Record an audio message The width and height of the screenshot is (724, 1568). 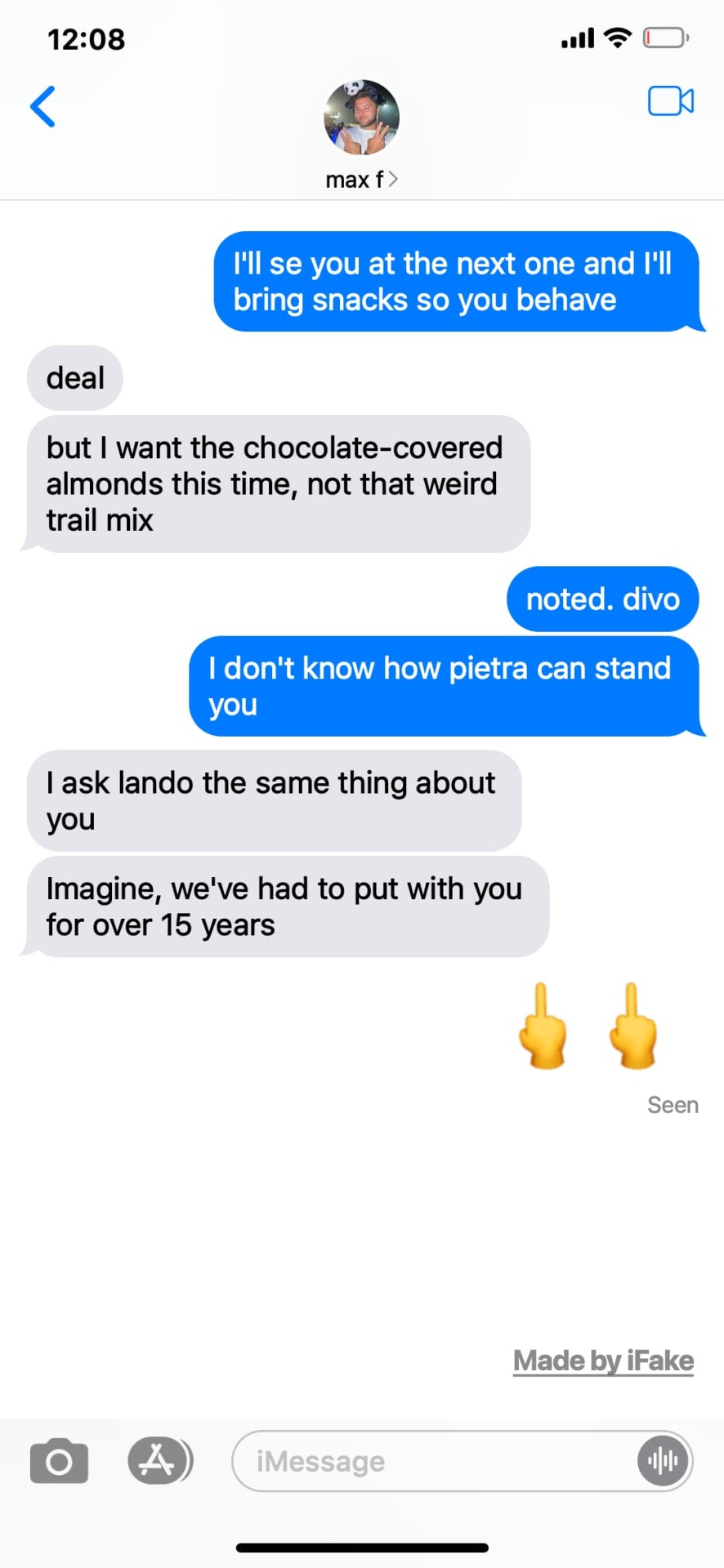(x=662, y=1460)
